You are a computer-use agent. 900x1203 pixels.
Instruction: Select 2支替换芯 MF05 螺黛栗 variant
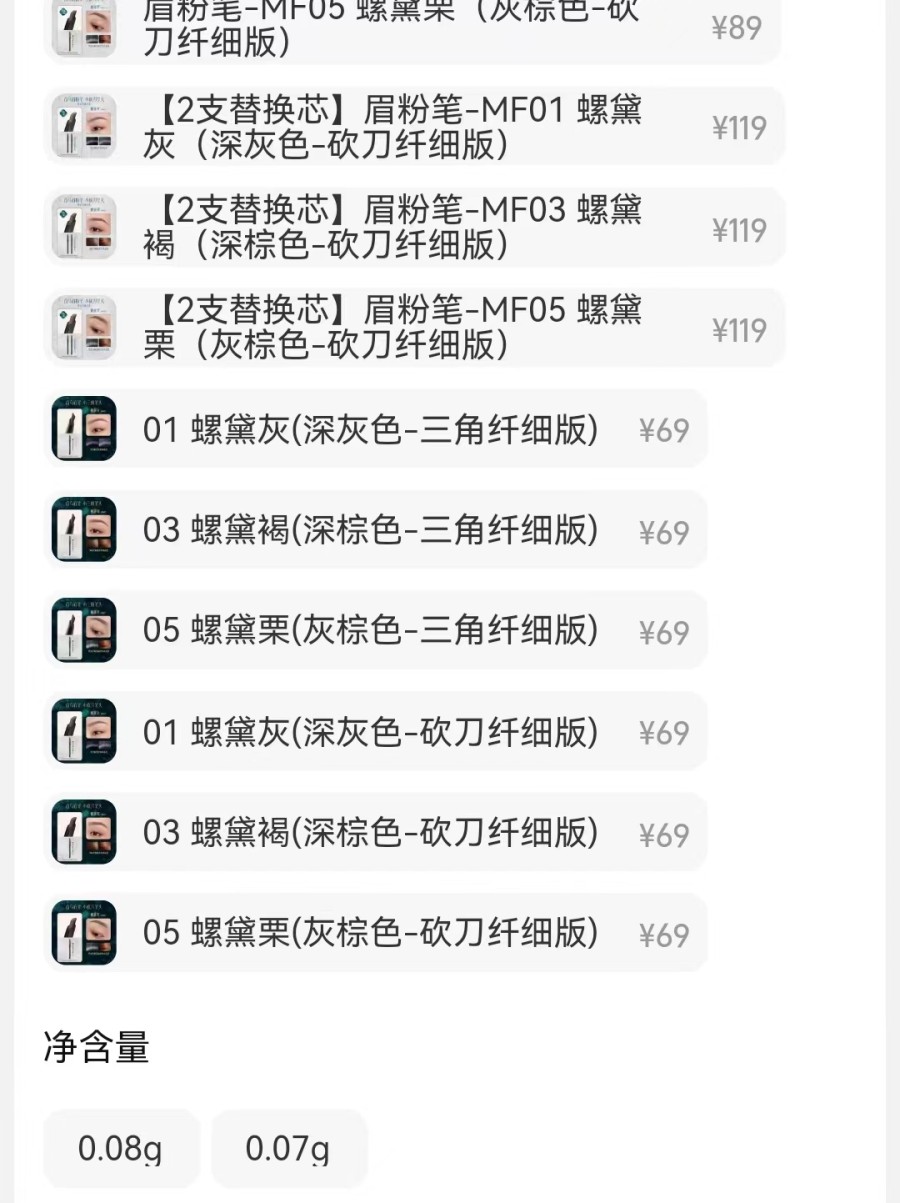tap(412, 329)
